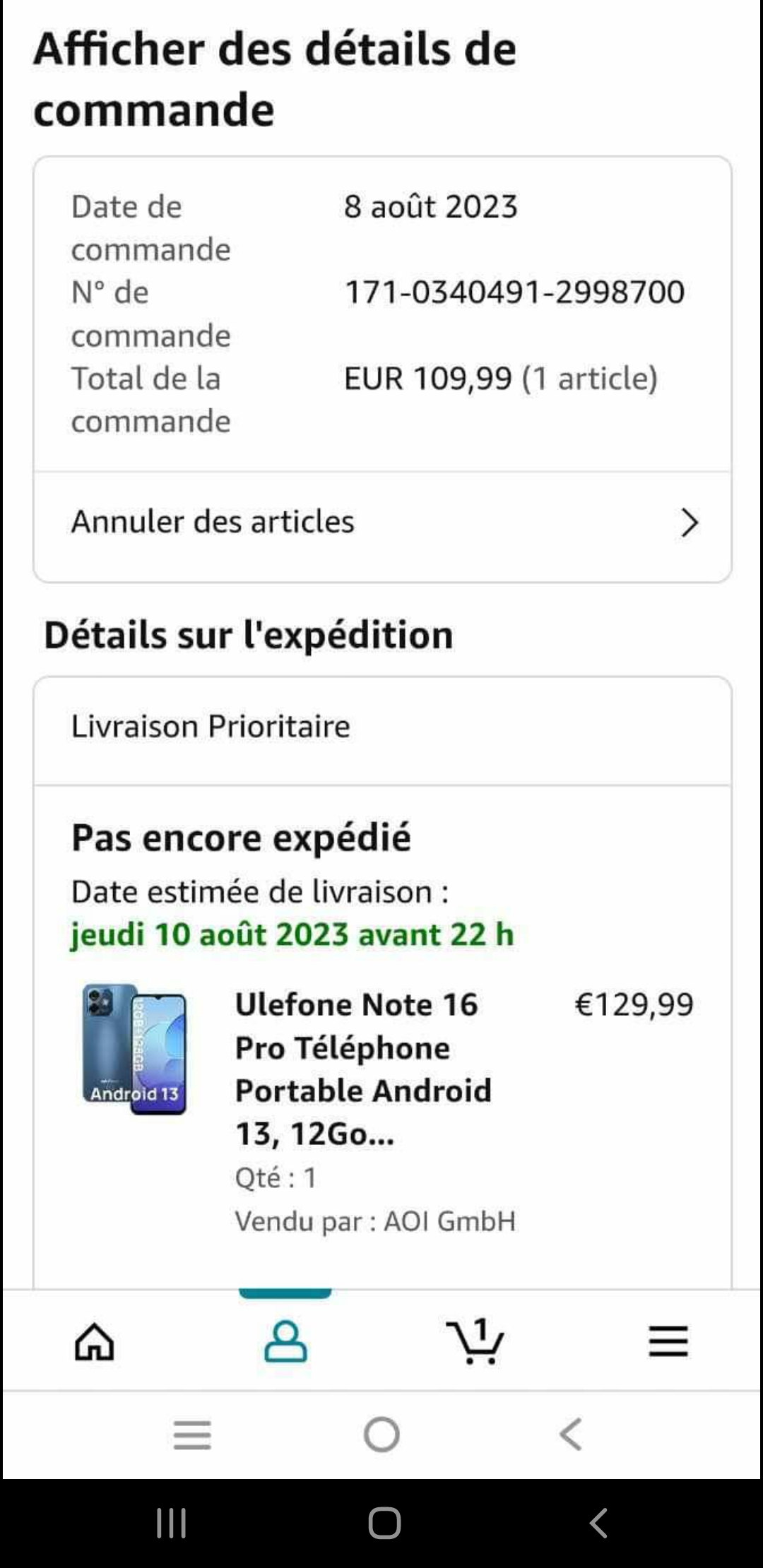Open the browser three-line menu
The width and height of the screenshot is (763, 1568).
(x=192, y=1435)
